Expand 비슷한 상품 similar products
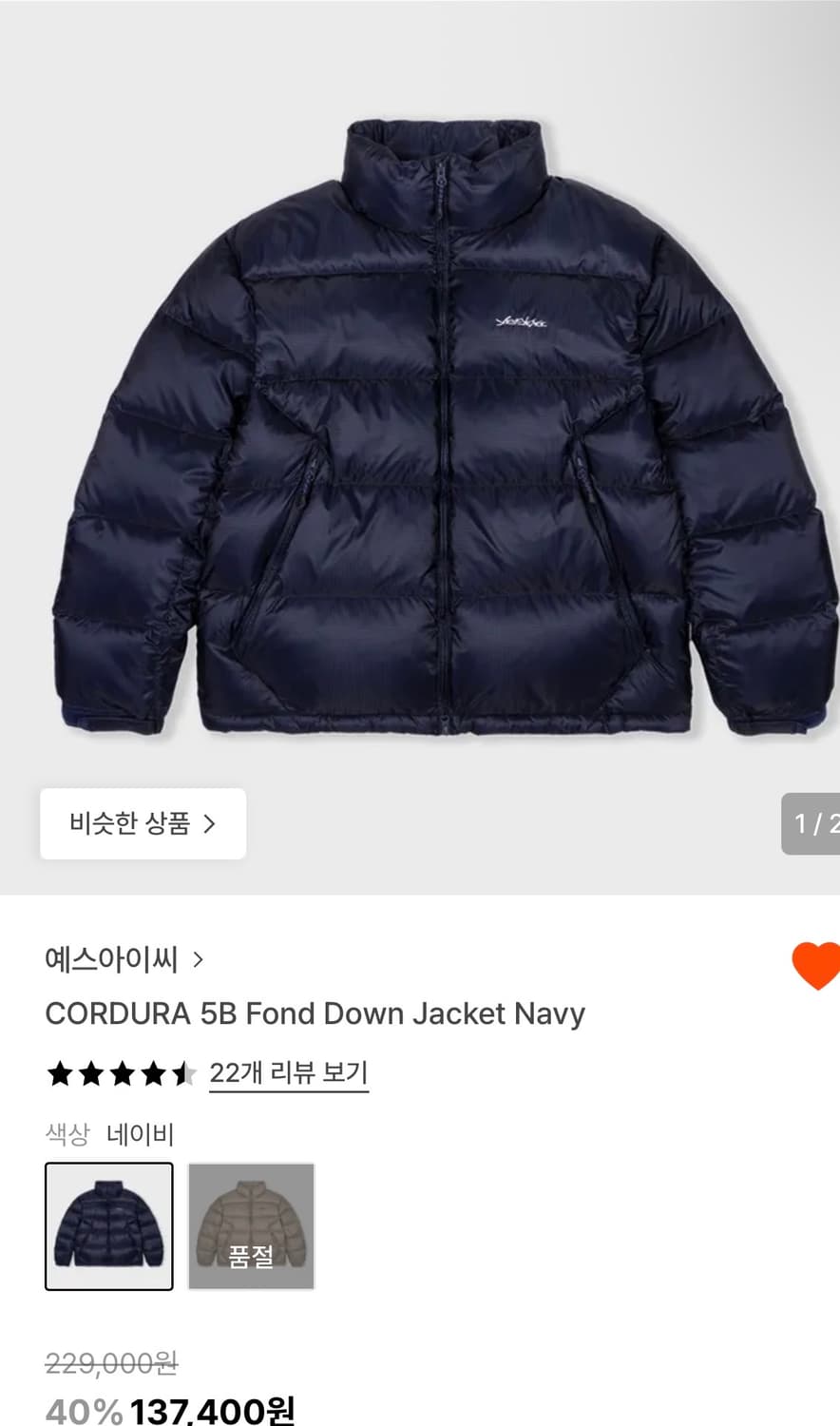This screenshot has height=1426, width=840. click(143, 824)
